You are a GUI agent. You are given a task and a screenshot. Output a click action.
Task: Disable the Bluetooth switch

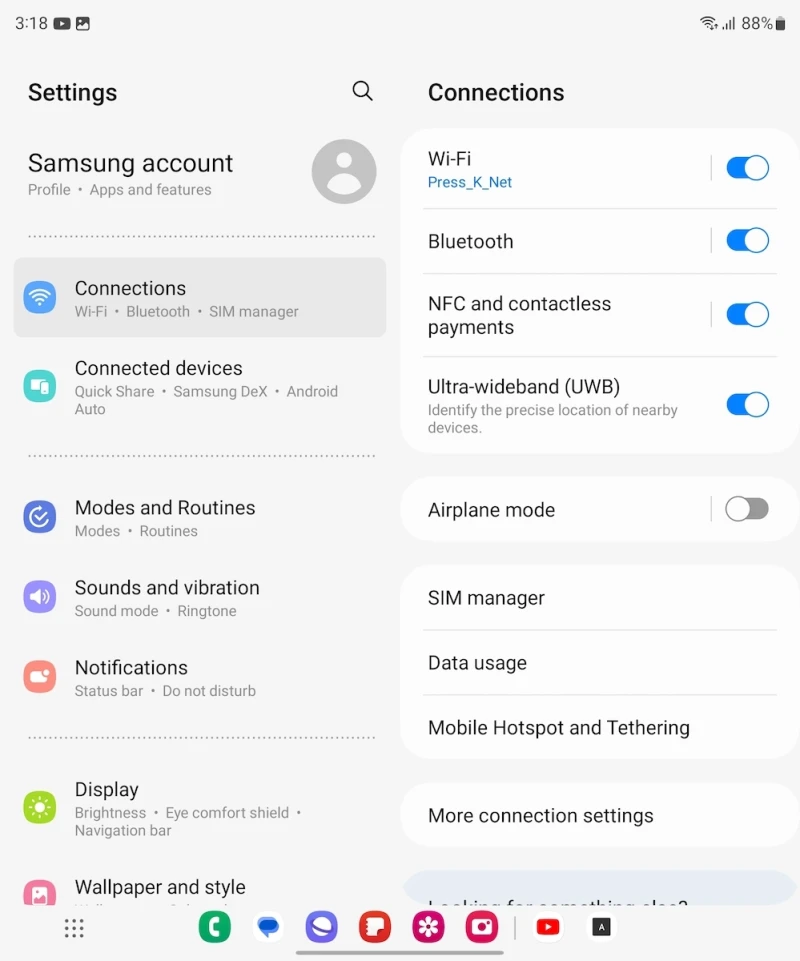click(x=747, y=241)
